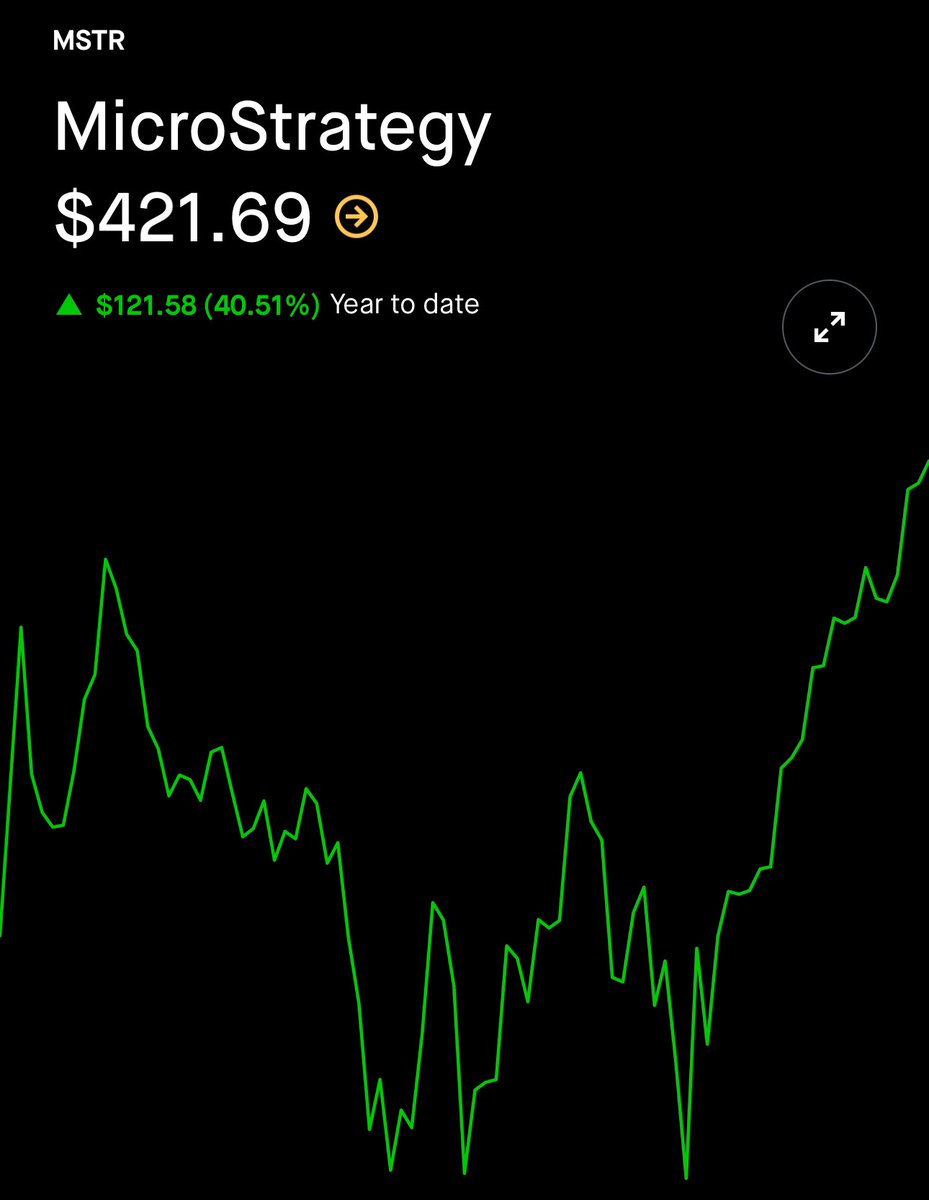
Task: Click the MSTR ticker symbol
Action: tap(89, 41)
